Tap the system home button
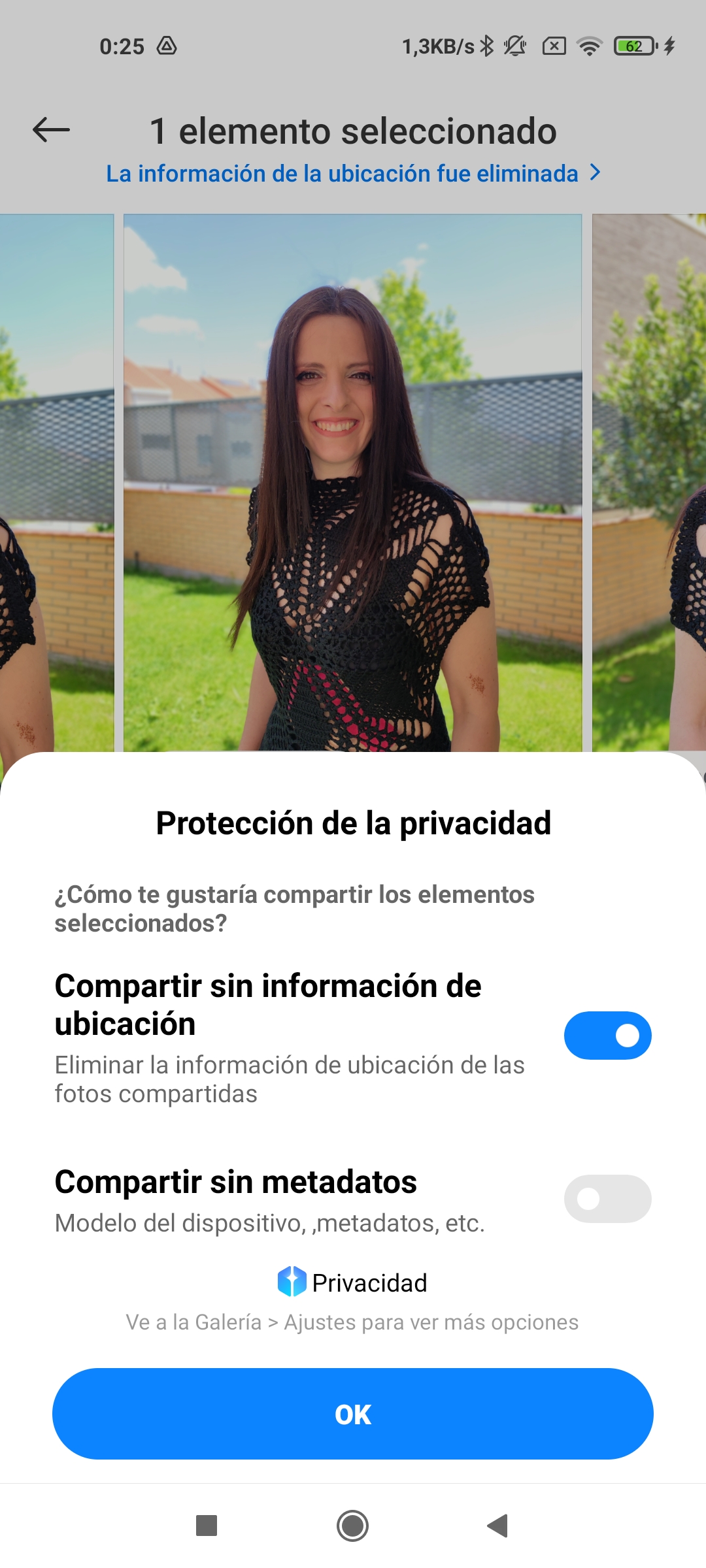 coord(352,1526)
